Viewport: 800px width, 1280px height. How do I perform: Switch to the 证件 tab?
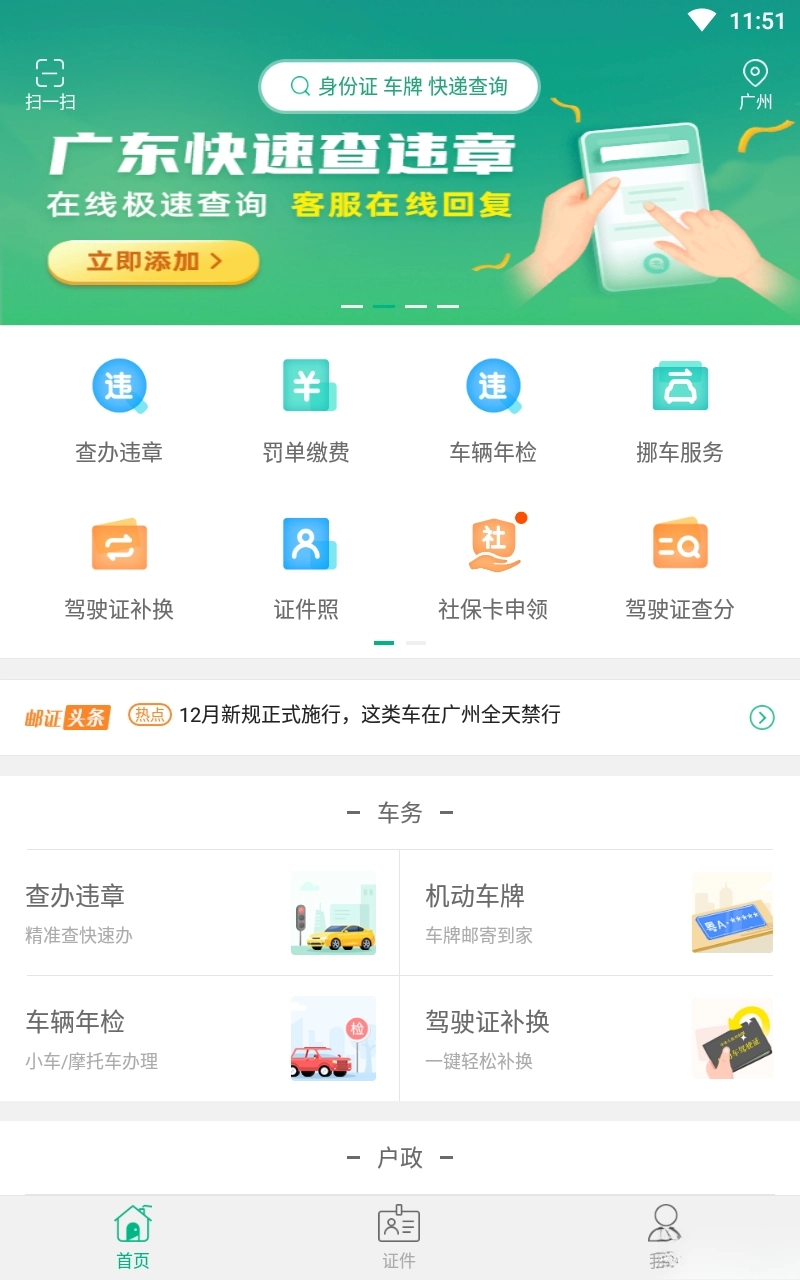(399, 1235)
